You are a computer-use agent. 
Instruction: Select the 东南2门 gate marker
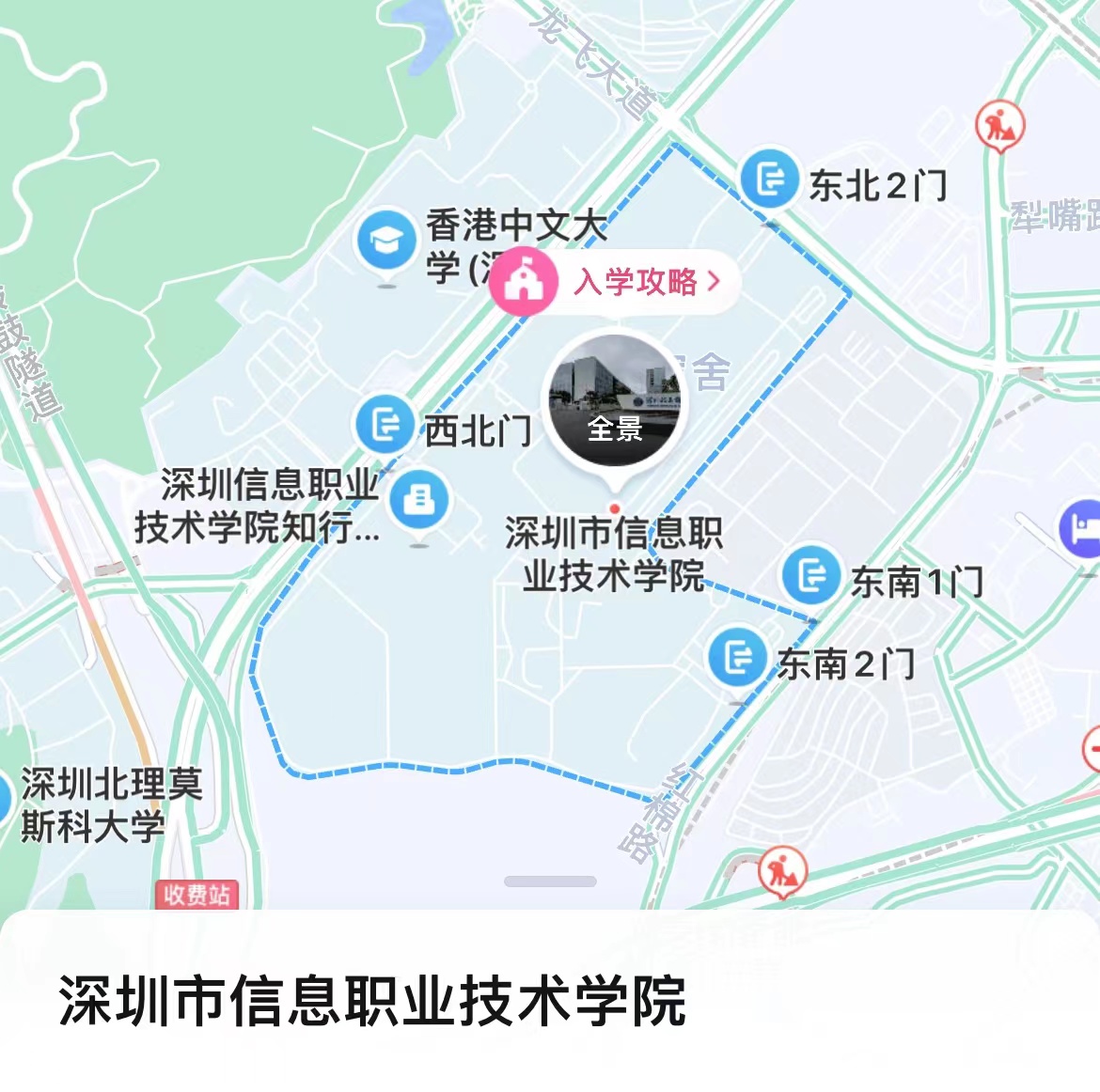(738, 658)
